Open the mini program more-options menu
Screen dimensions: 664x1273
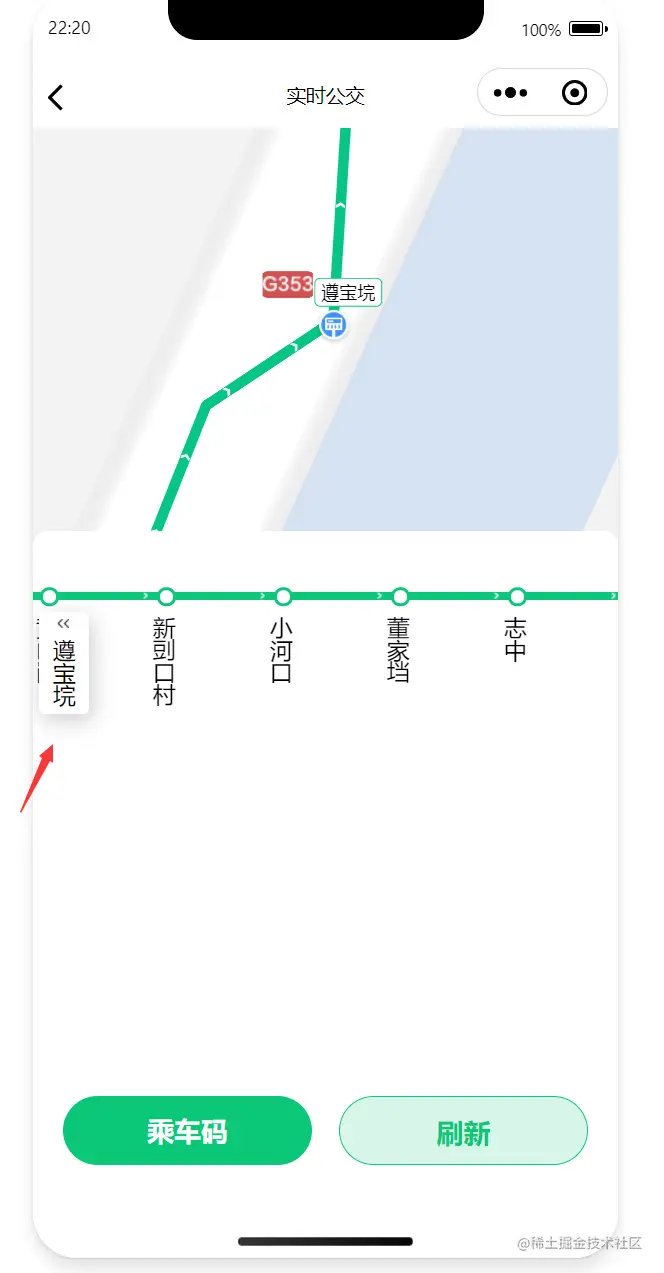click(510, 93)
